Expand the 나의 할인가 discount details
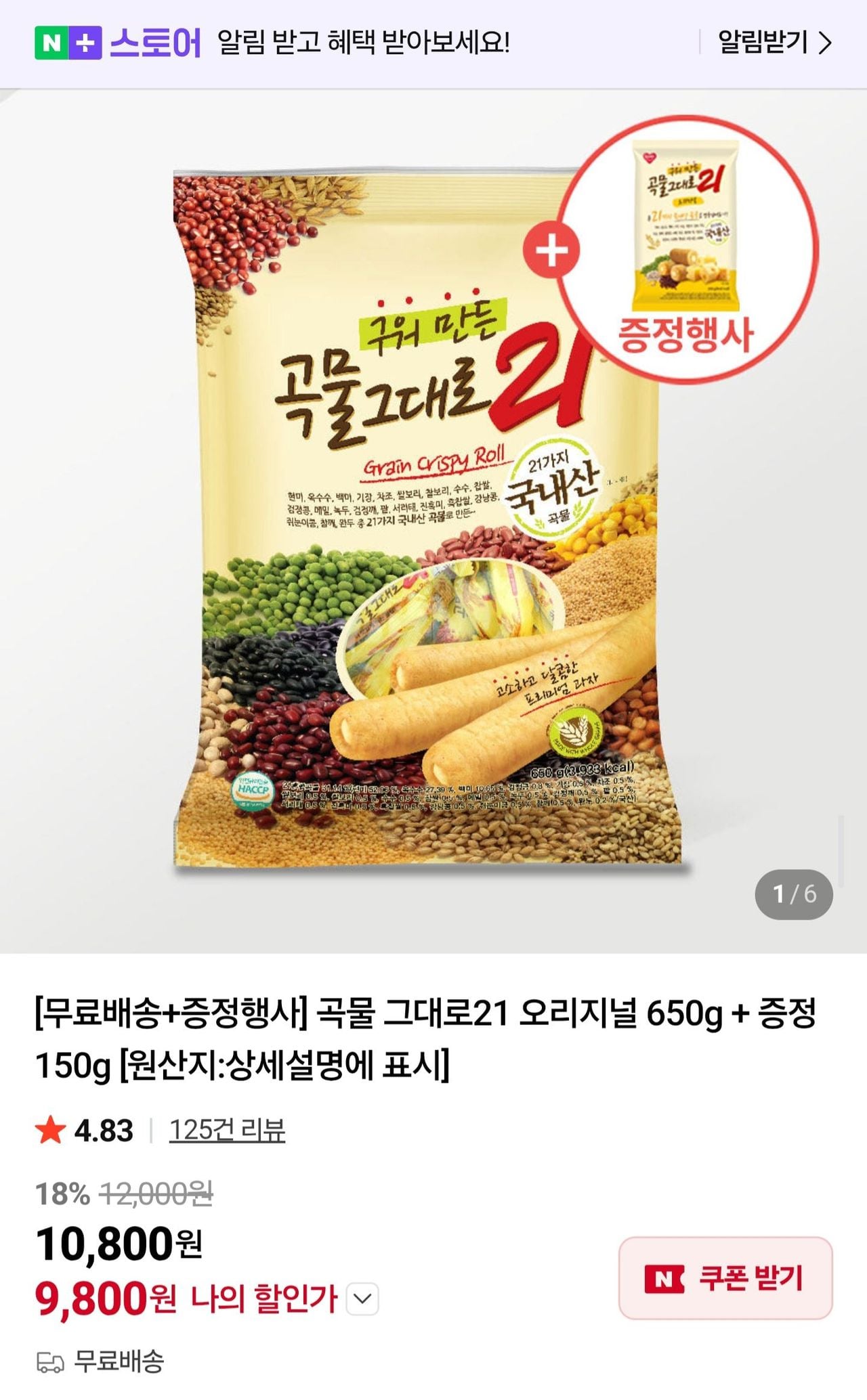 pyautogui.click(x=362, y=1298)
